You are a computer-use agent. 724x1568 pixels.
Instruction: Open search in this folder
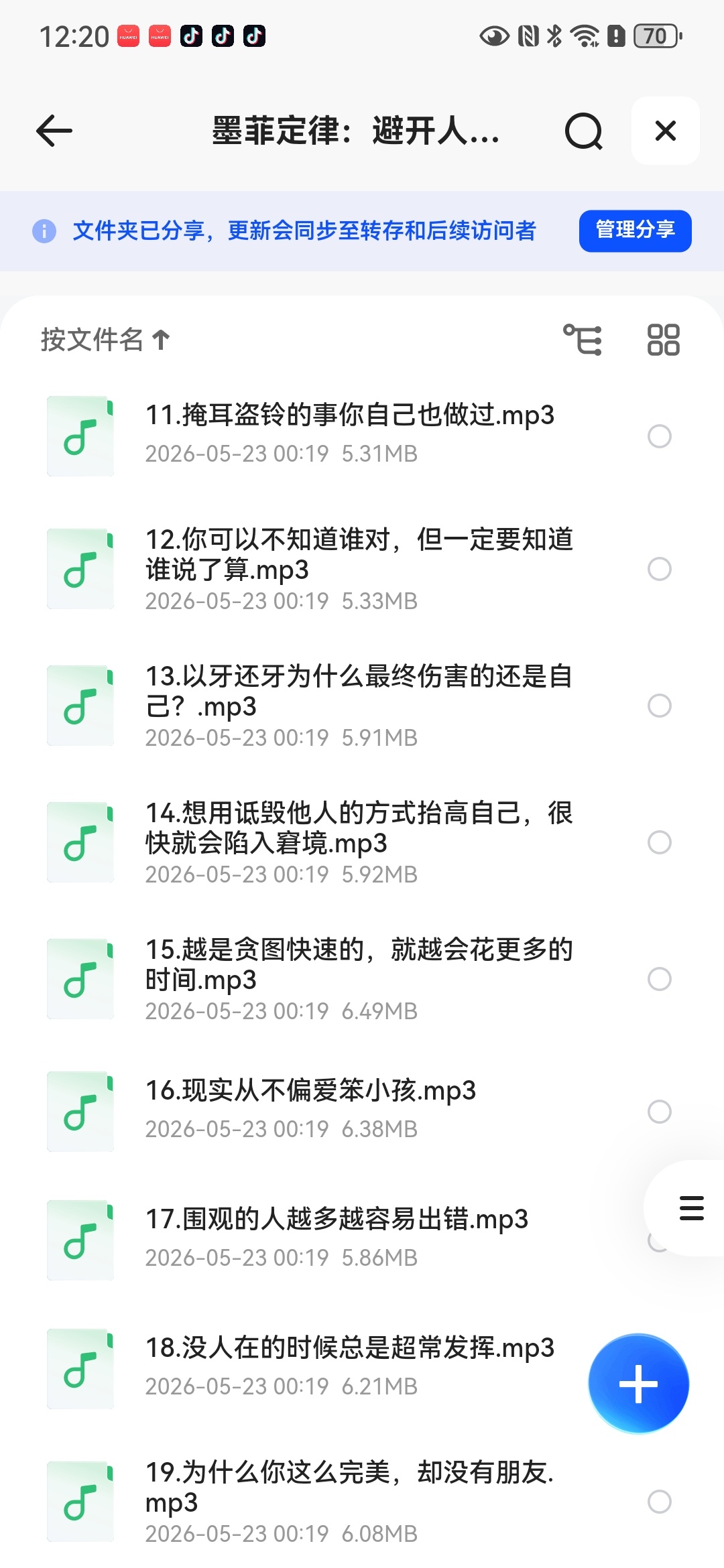583,131
